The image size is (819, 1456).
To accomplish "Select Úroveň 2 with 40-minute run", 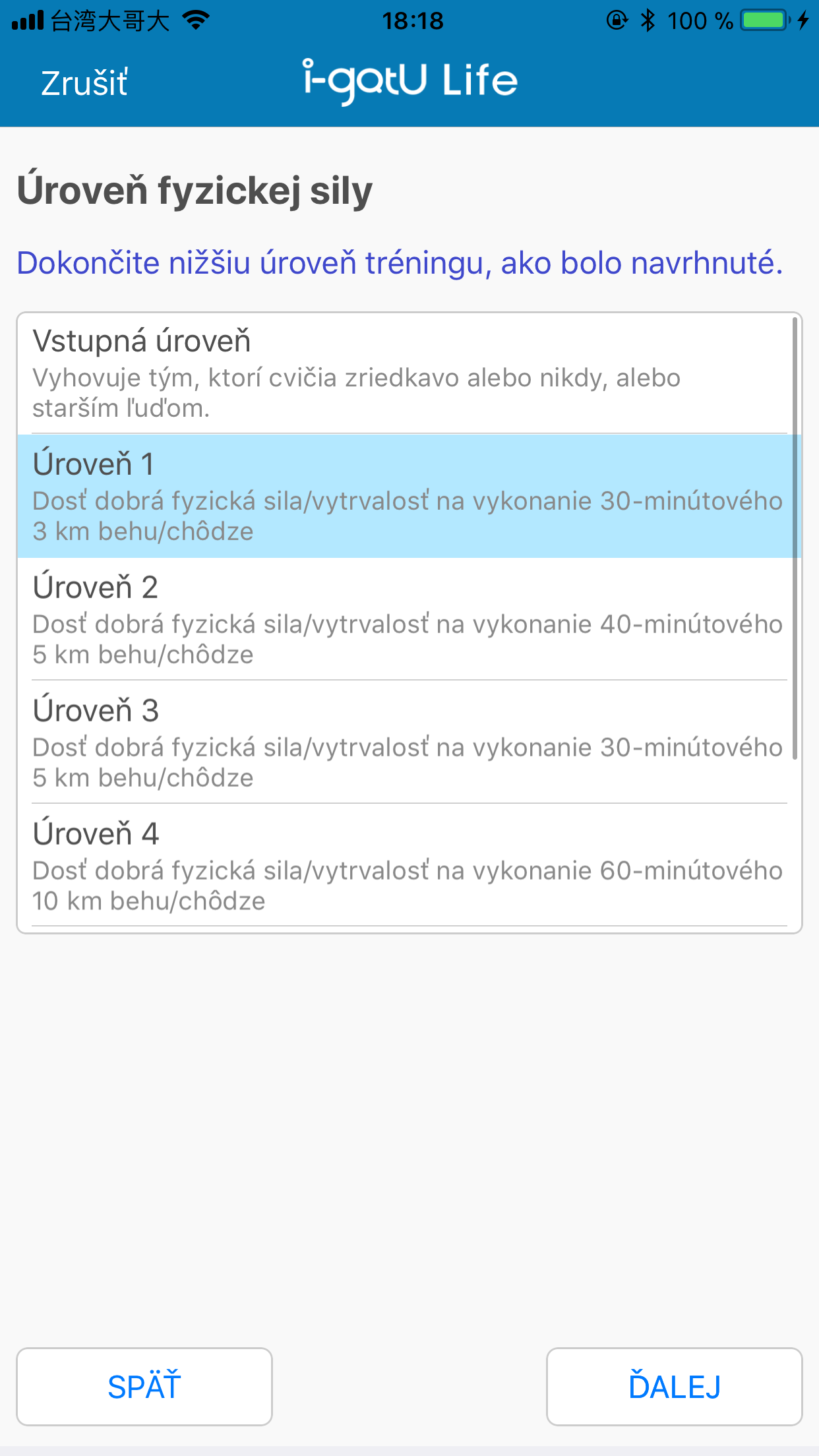I will [409, 619].
